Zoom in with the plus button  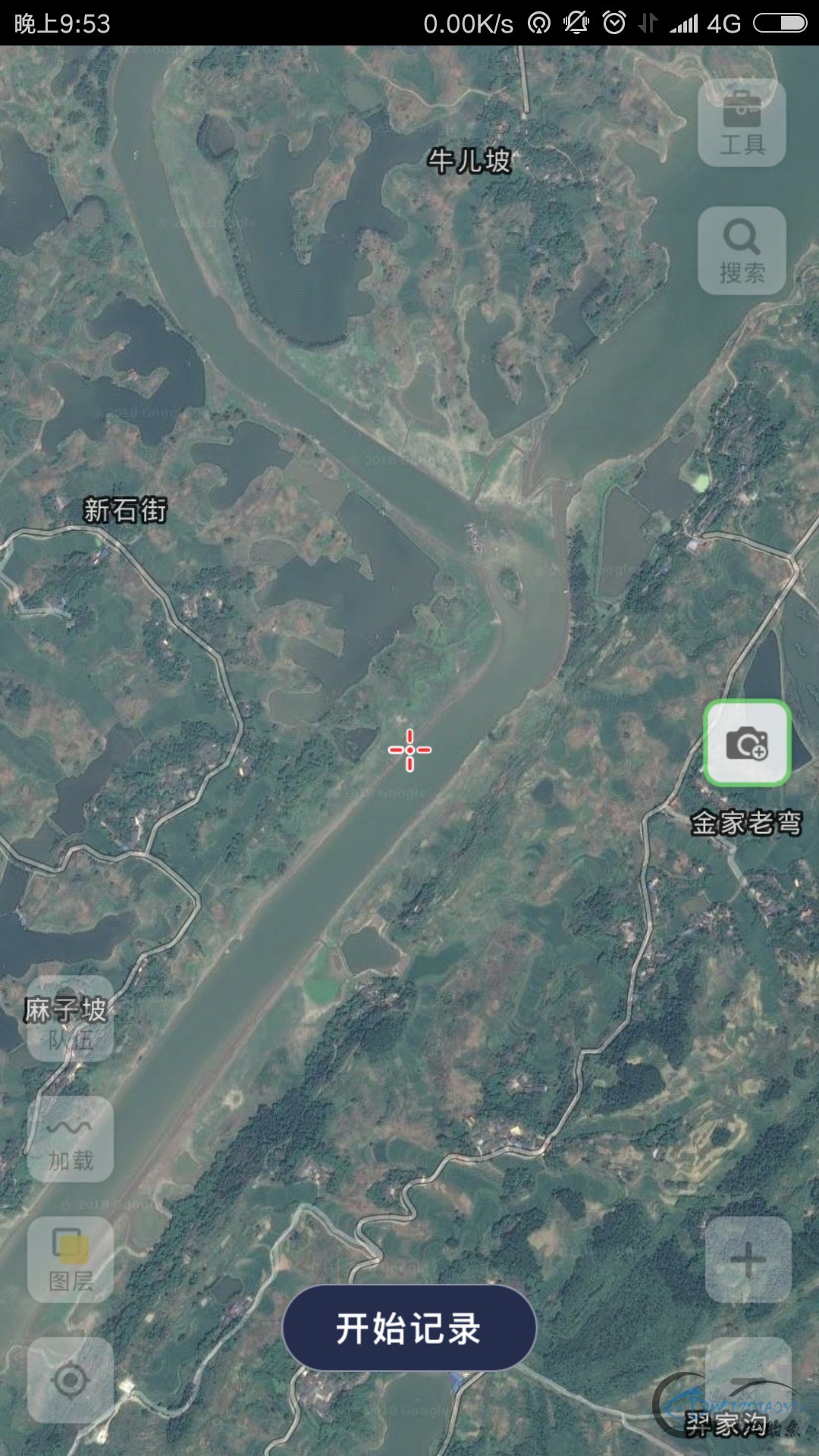point(748,1260)
